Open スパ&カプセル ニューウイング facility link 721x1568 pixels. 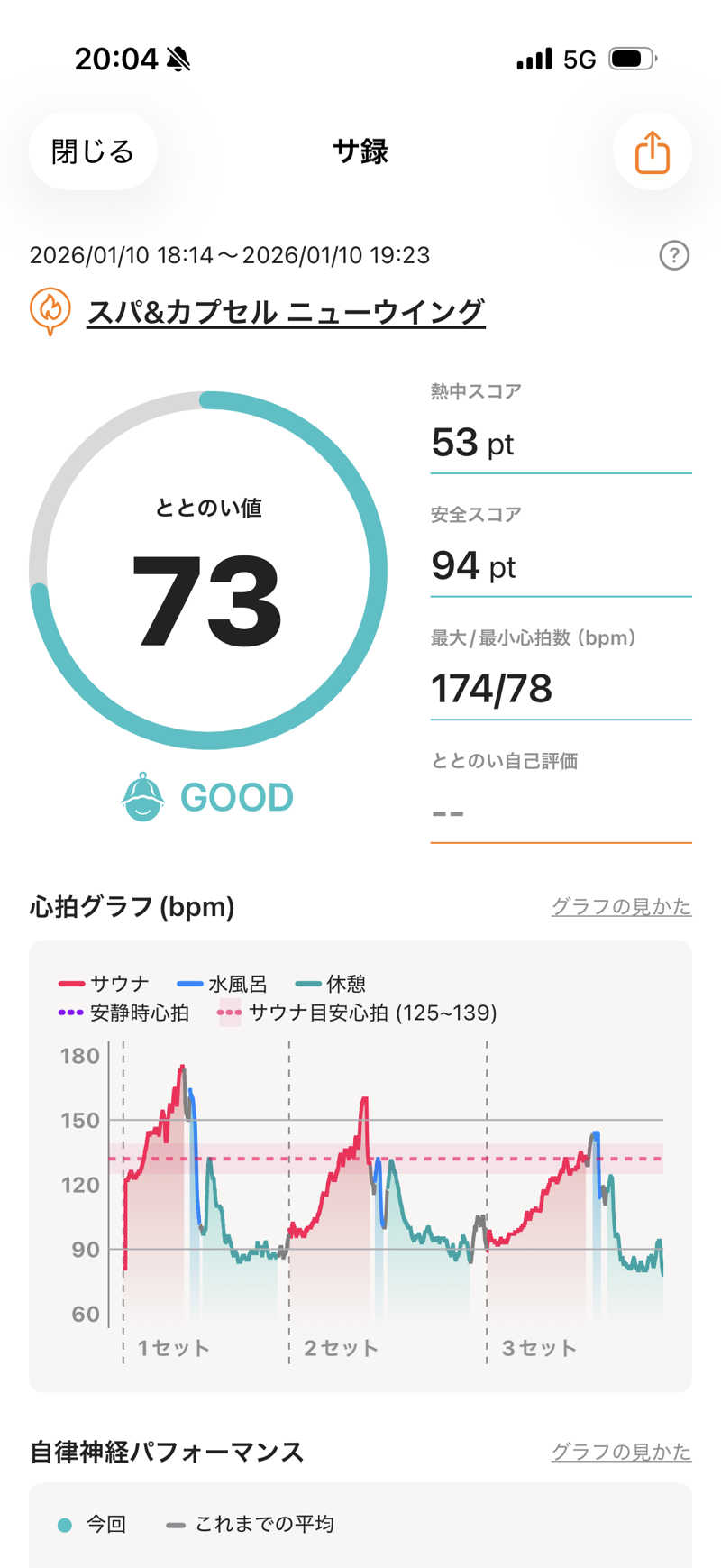[x=286, y=313]
